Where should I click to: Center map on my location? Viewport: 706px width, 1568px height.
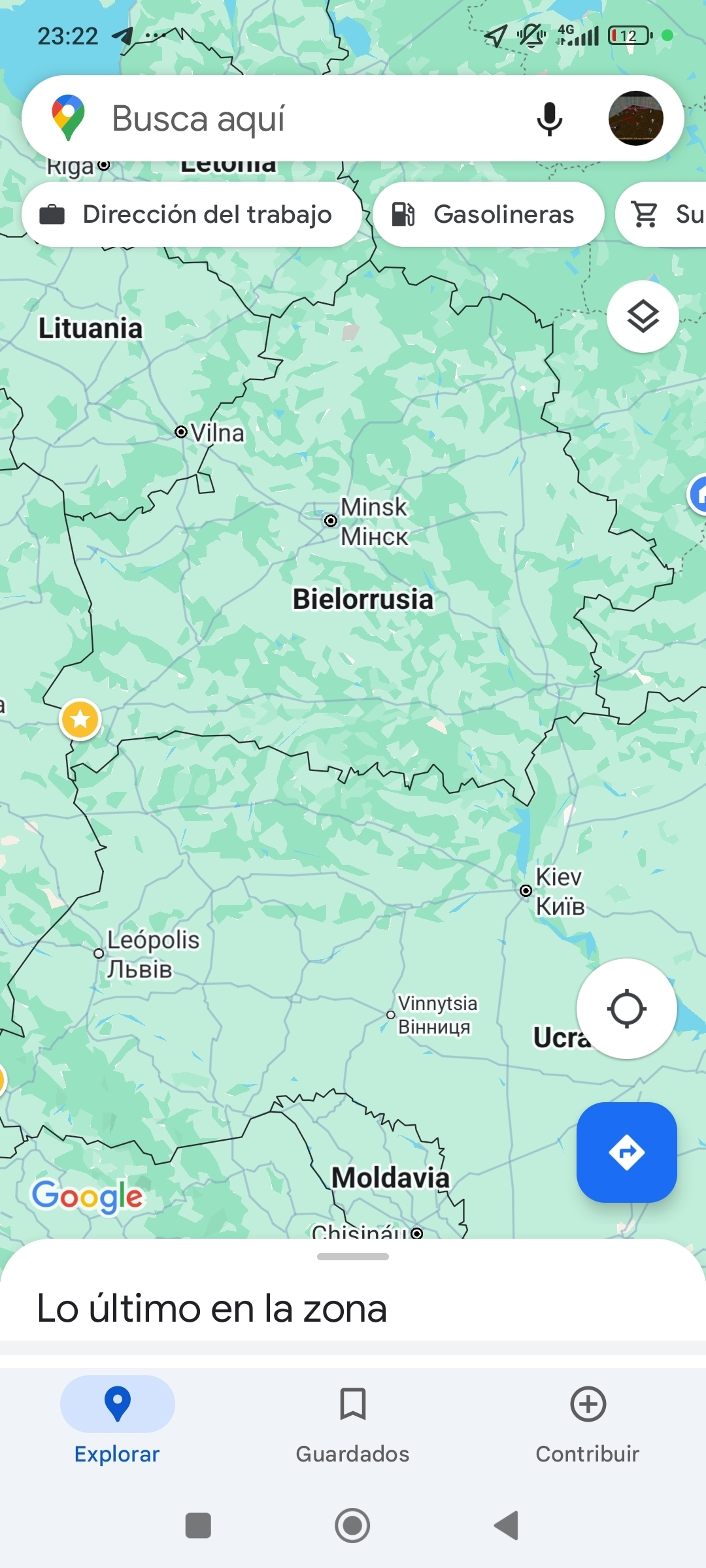(626, 1009)
